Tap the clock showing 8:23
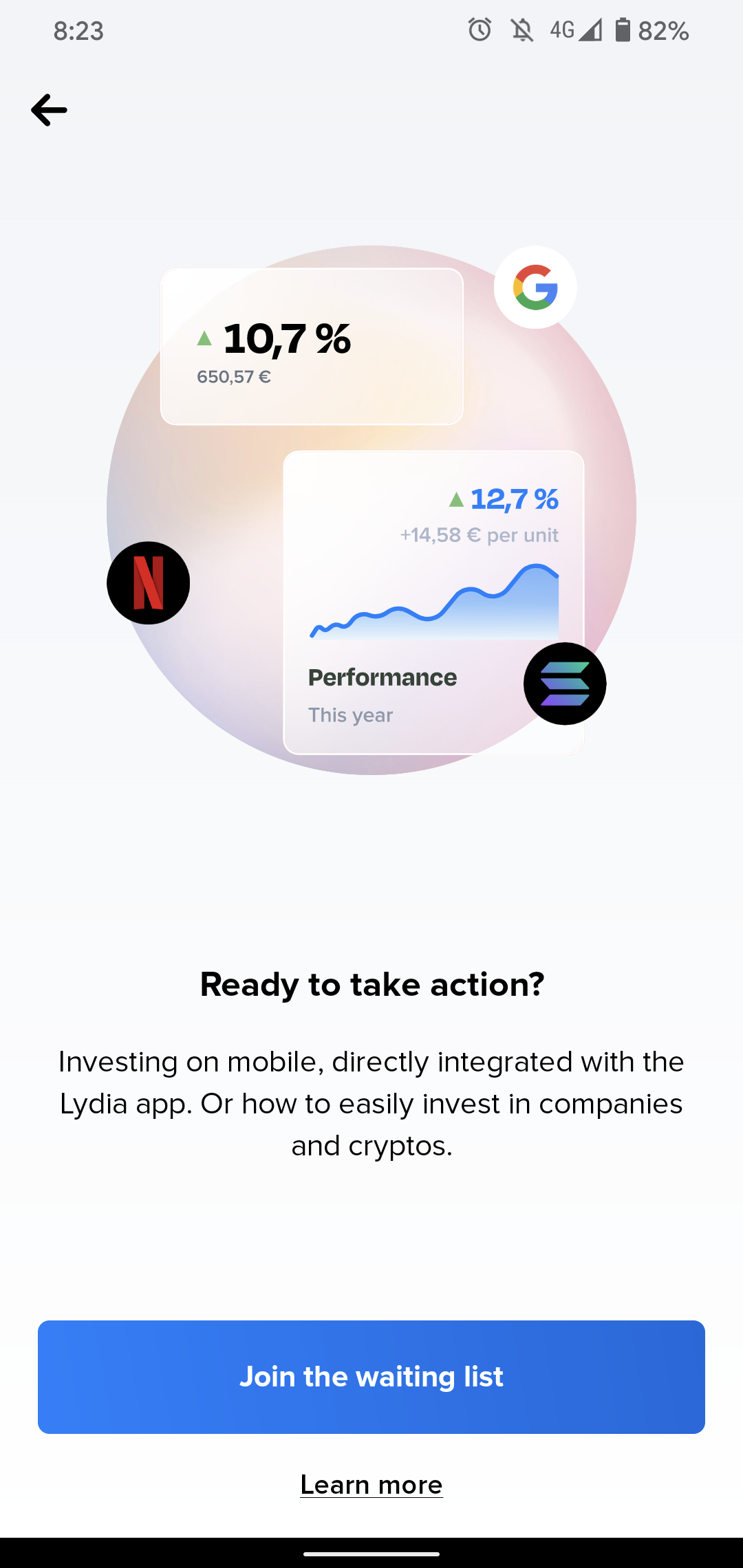This screenshot has width=743, height=1568. pos(78,30)
